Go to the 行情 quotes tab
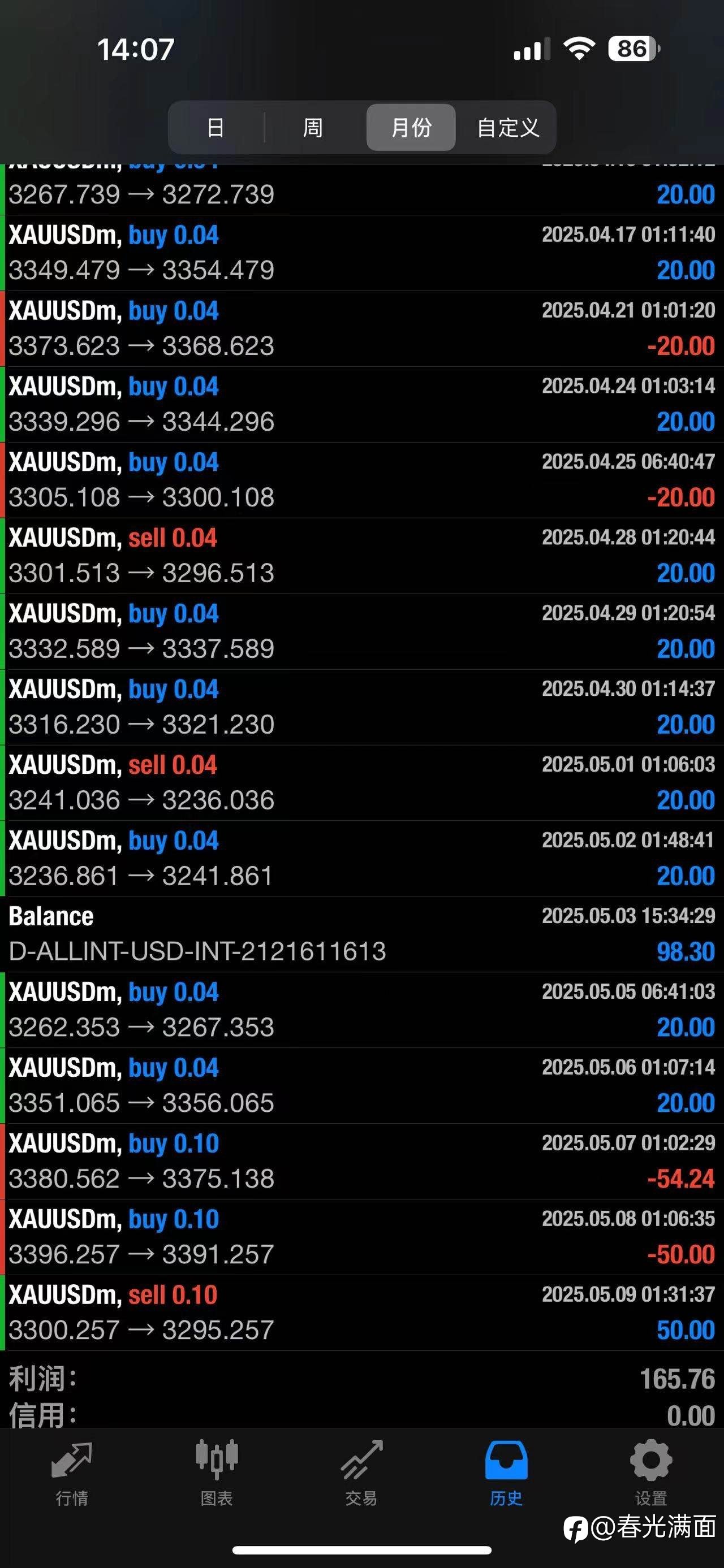The height and width of the screenshot is (1568, 724). [x=72, y=1472]
